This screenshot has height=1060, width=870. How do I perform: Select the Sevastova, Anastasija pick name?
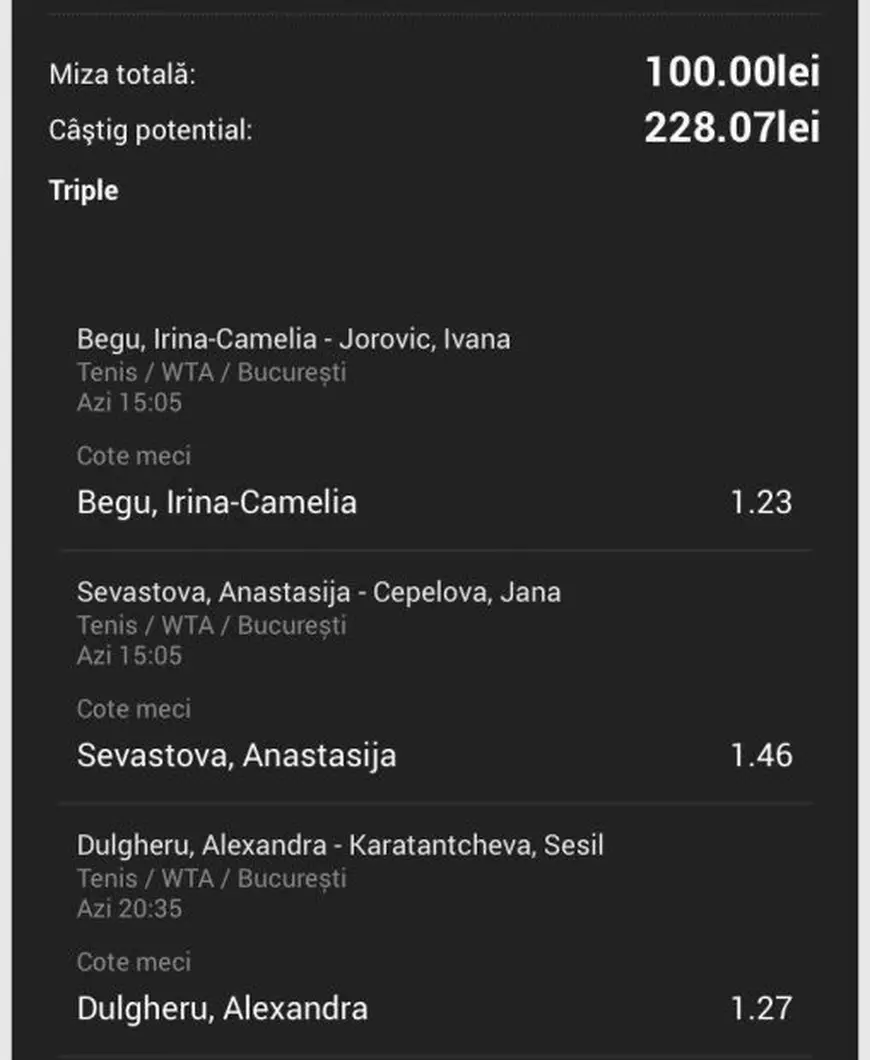click(x=240, y=757)
